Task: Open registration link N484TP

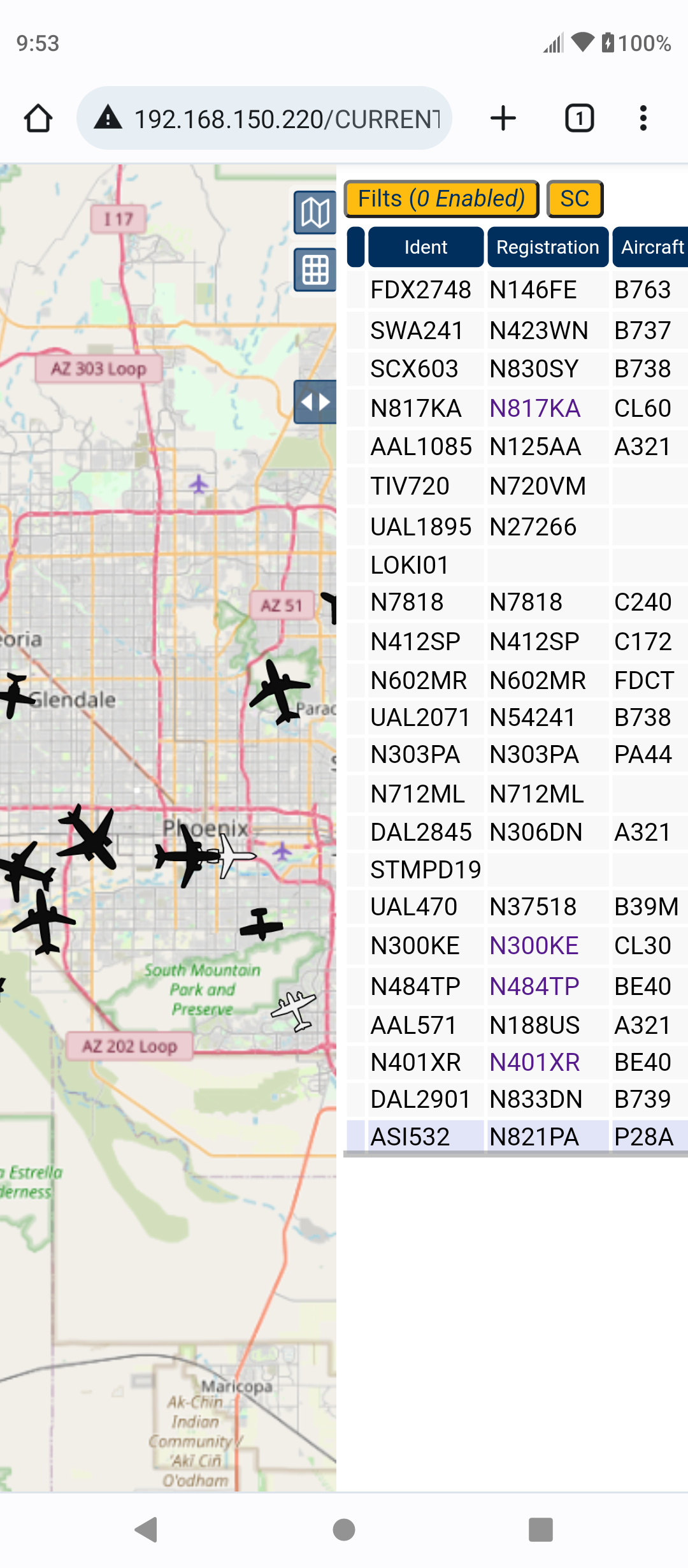Action: tap(534, 987)
